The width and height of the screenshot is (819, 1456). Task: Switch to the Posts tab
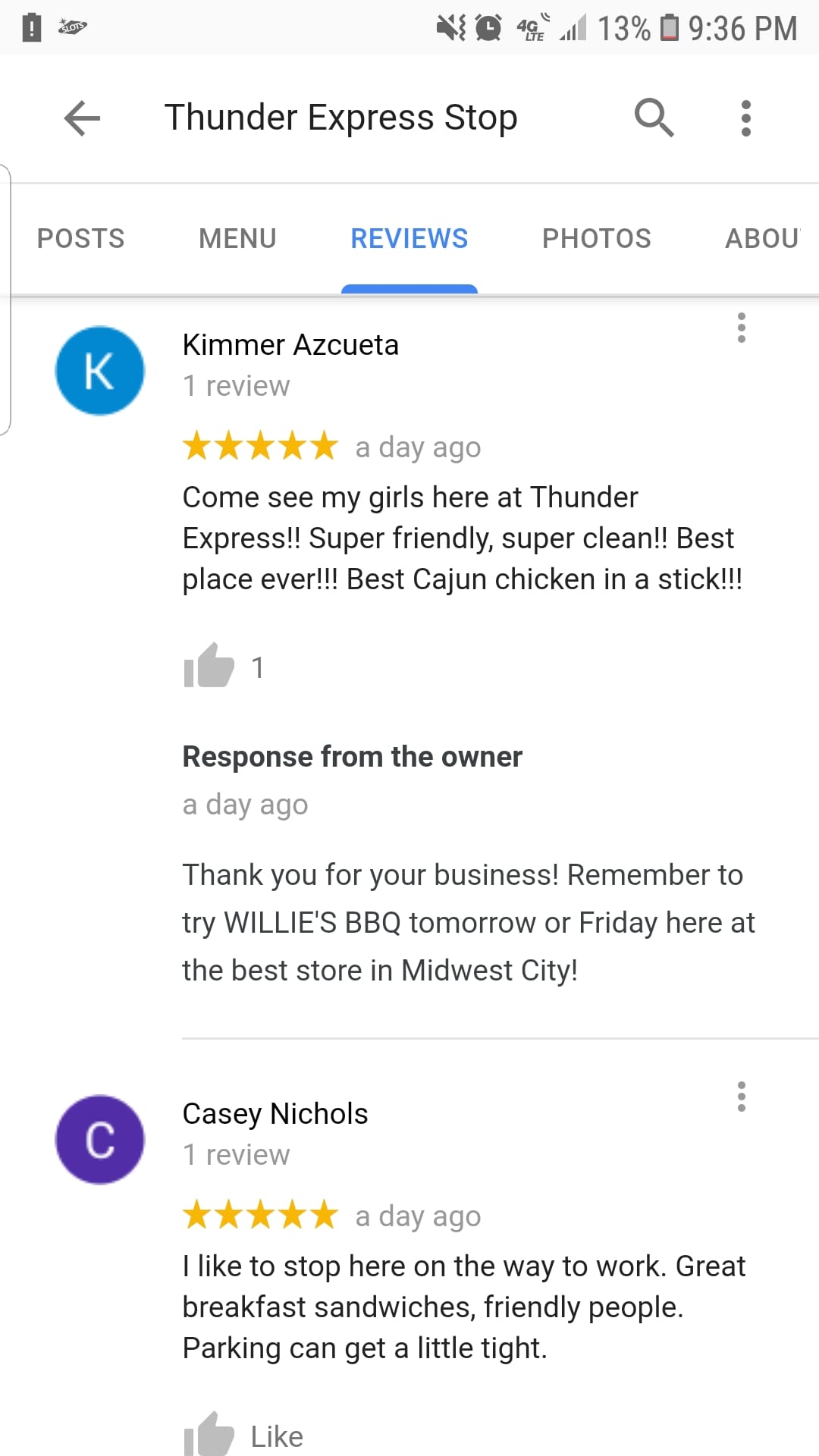[x=81, y=238]
